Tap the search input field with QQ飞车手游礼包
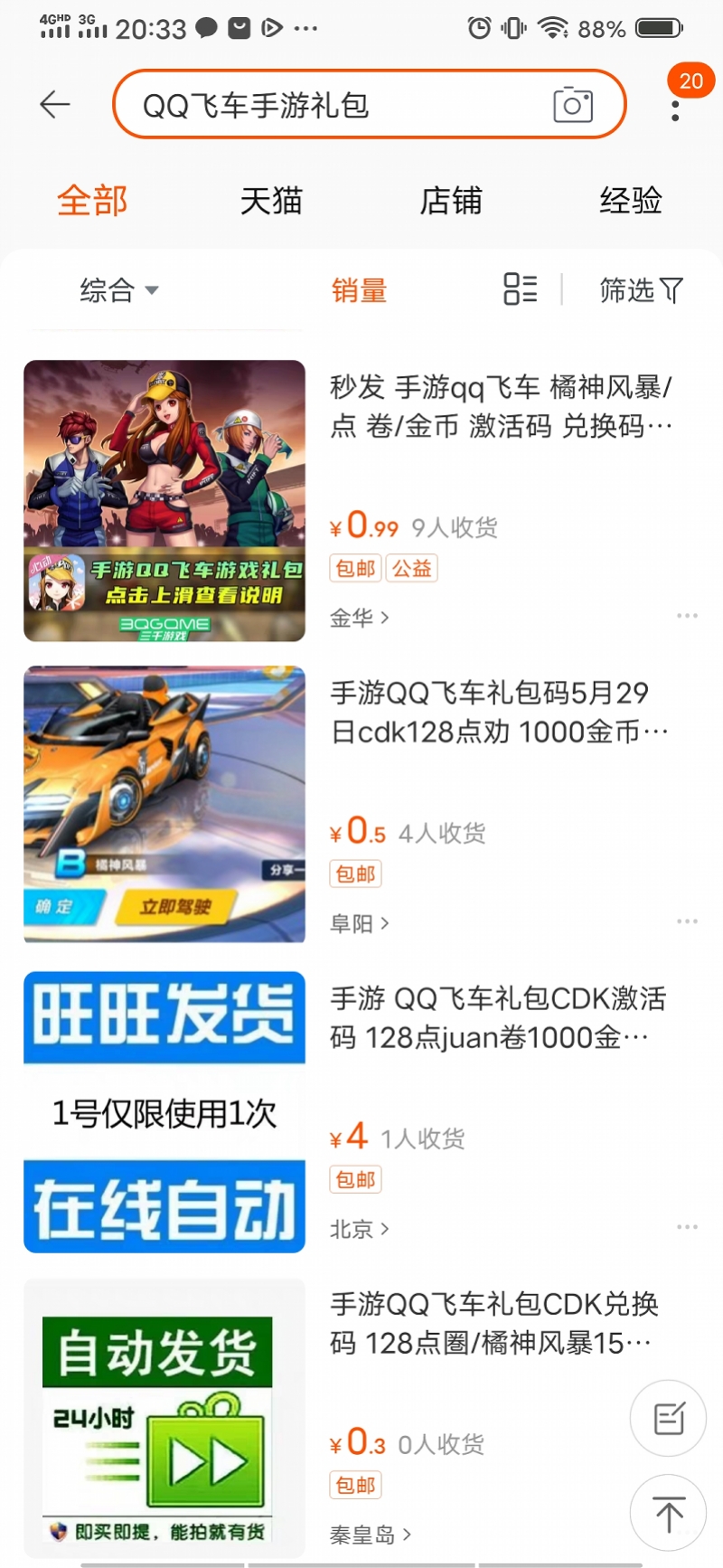 [343, 105]
